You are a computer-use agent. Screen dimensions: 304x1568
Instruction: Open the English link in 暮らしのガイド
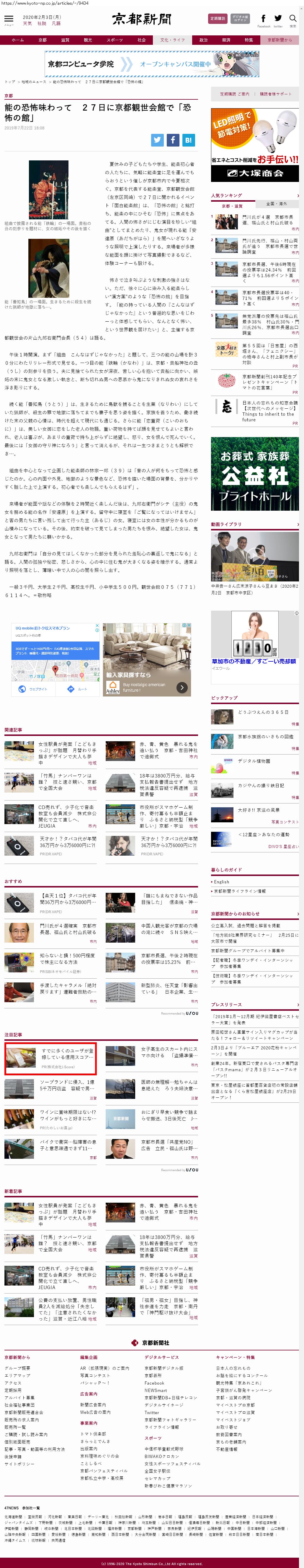coord(222,881)
